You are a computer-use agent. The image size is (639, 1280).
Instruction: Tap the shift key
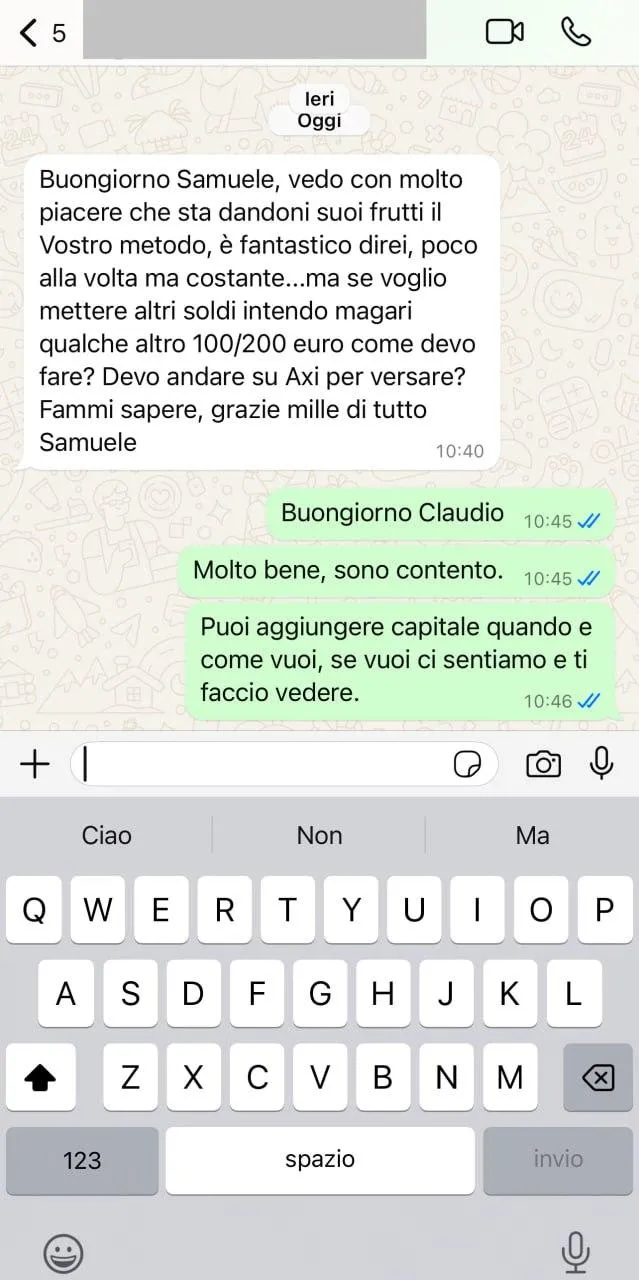tap(41, 1077)
